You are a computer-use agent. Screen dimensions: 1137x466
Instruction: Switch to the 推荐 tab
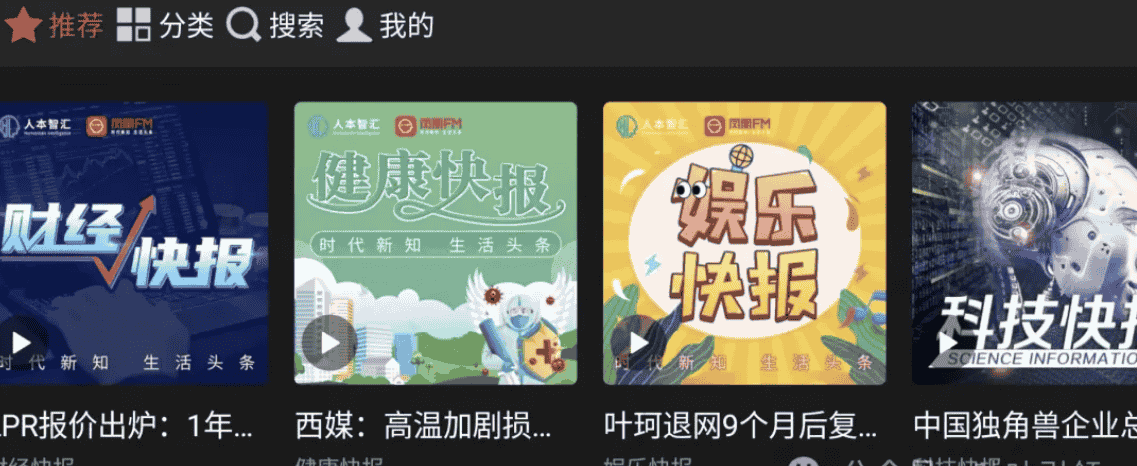(x=55, y=25)
